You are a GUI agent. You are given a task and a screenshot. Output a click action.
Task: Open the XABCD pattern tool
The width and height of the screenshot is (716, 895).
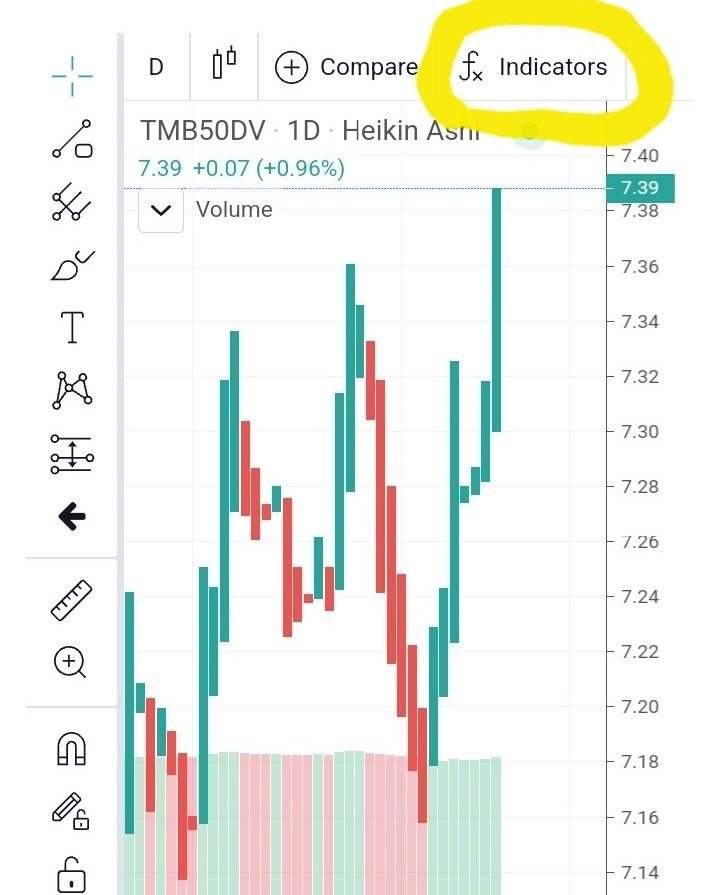coord(72,390)
